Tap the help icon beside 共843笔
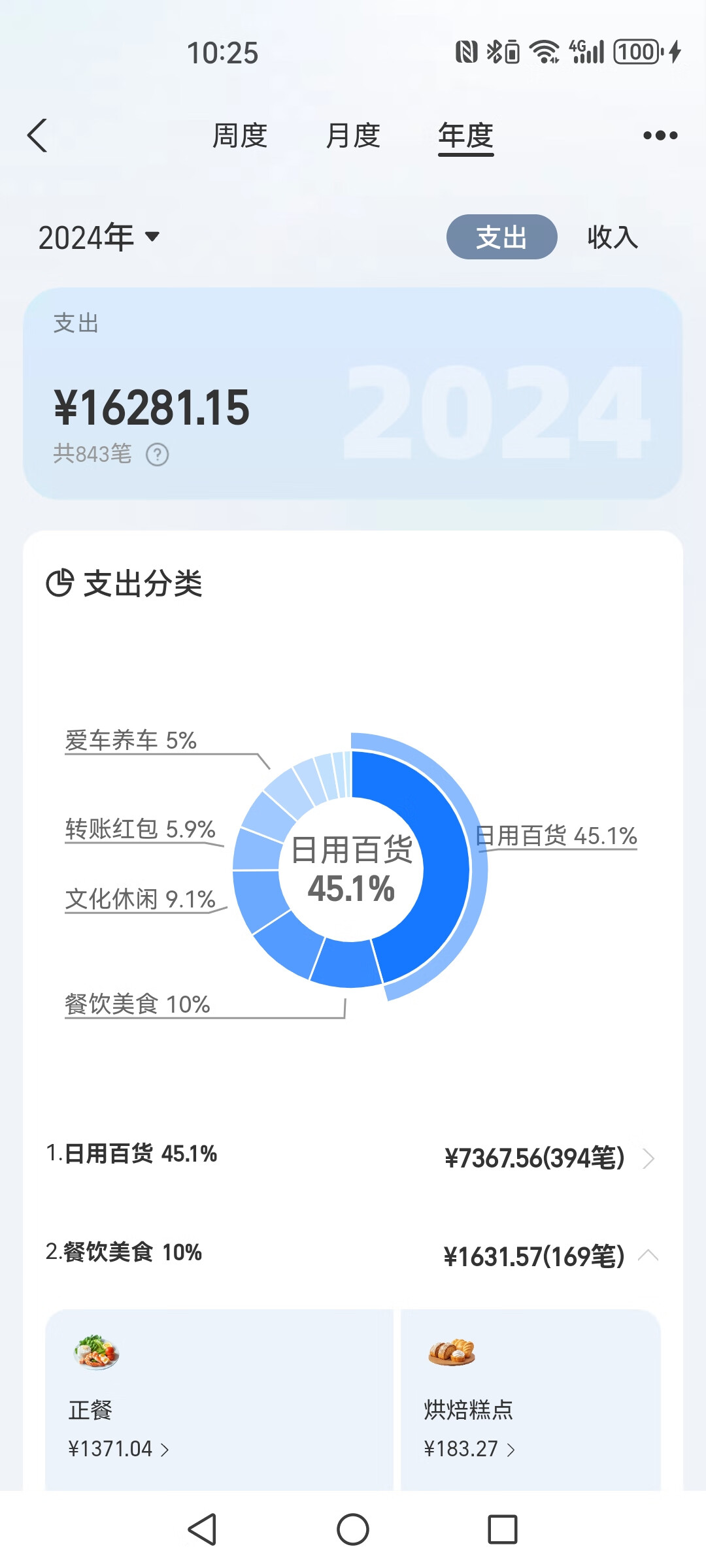Screen dimensions: 706x1568 tap(158, 454)
